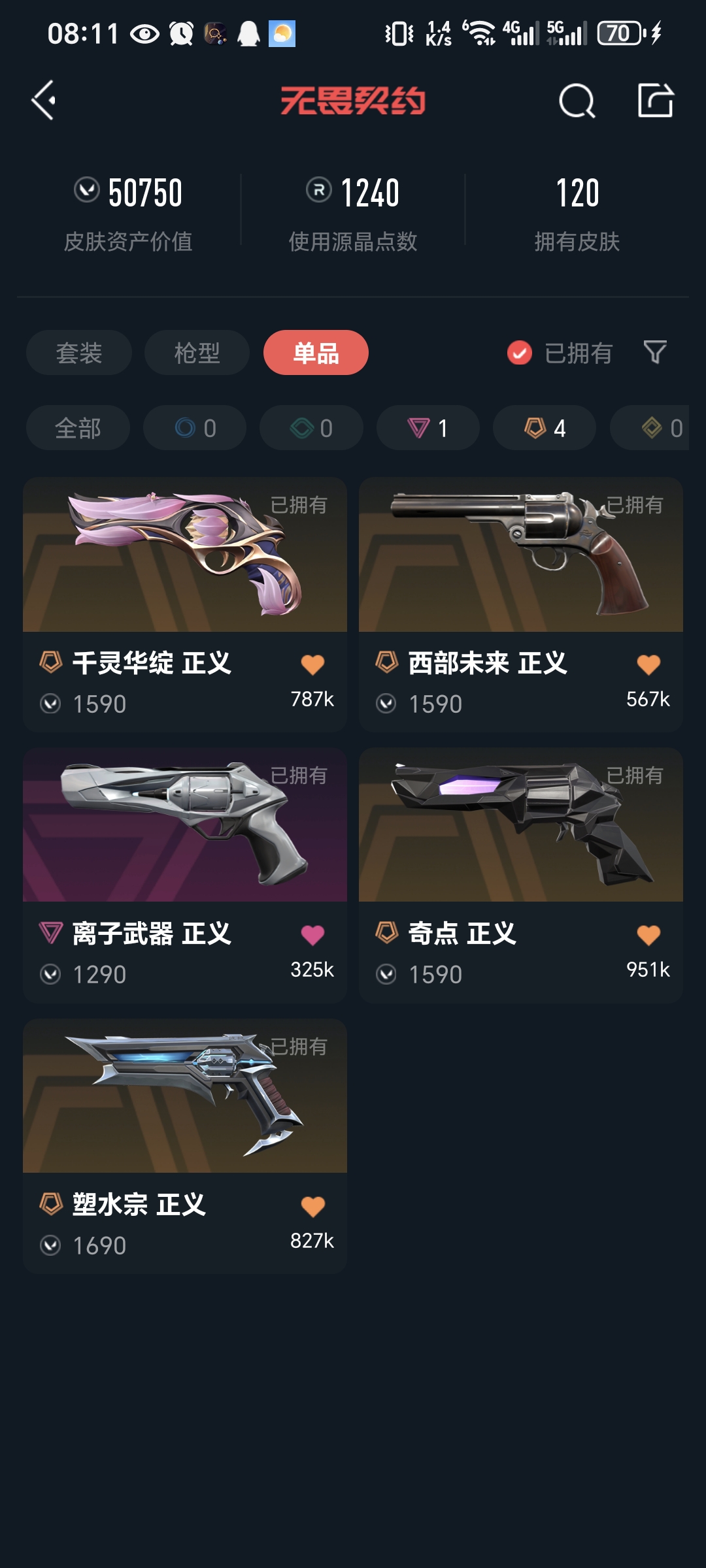Screen dimensions: 706x1568
Task: Share this skin collection page
Action: 656,101
